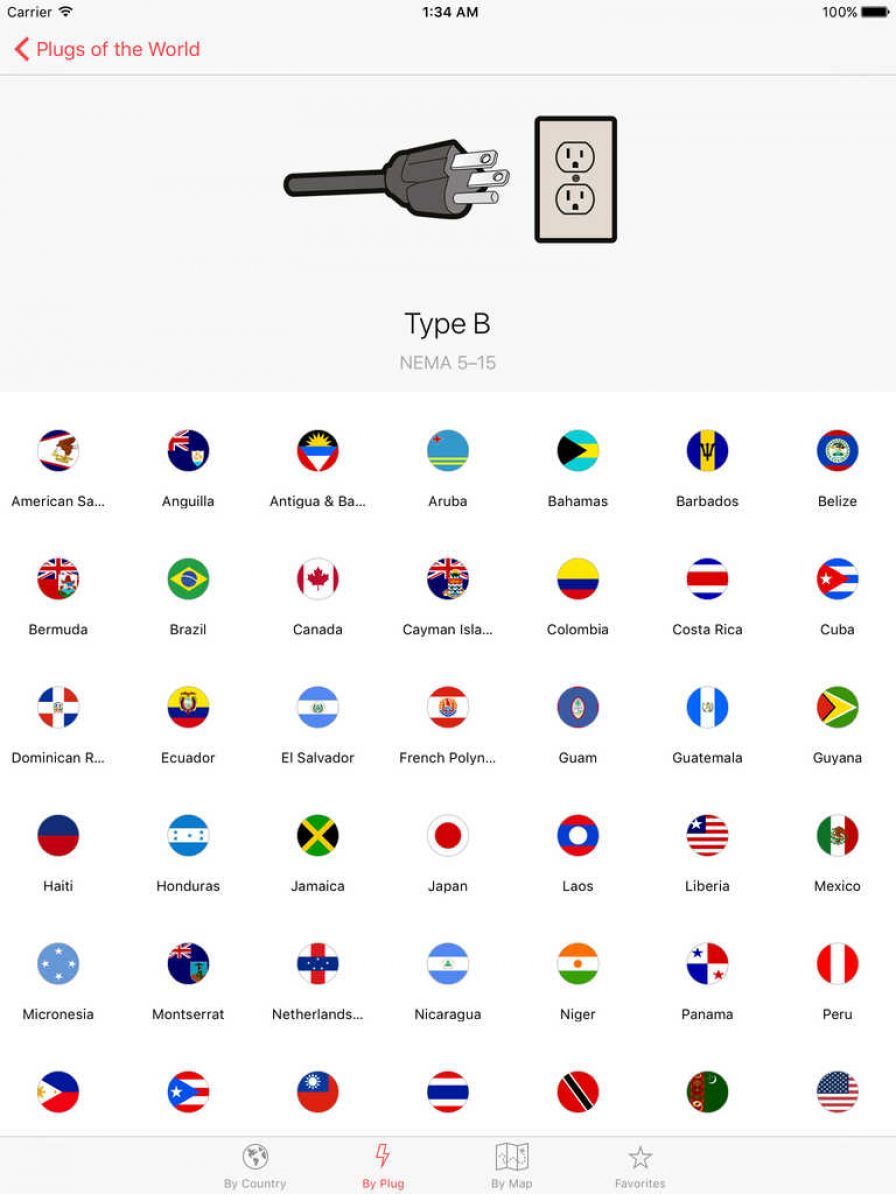Viewport: 896px width, 1194px height.
Task: Open the Haiti entry
Action: coord(58,836)
